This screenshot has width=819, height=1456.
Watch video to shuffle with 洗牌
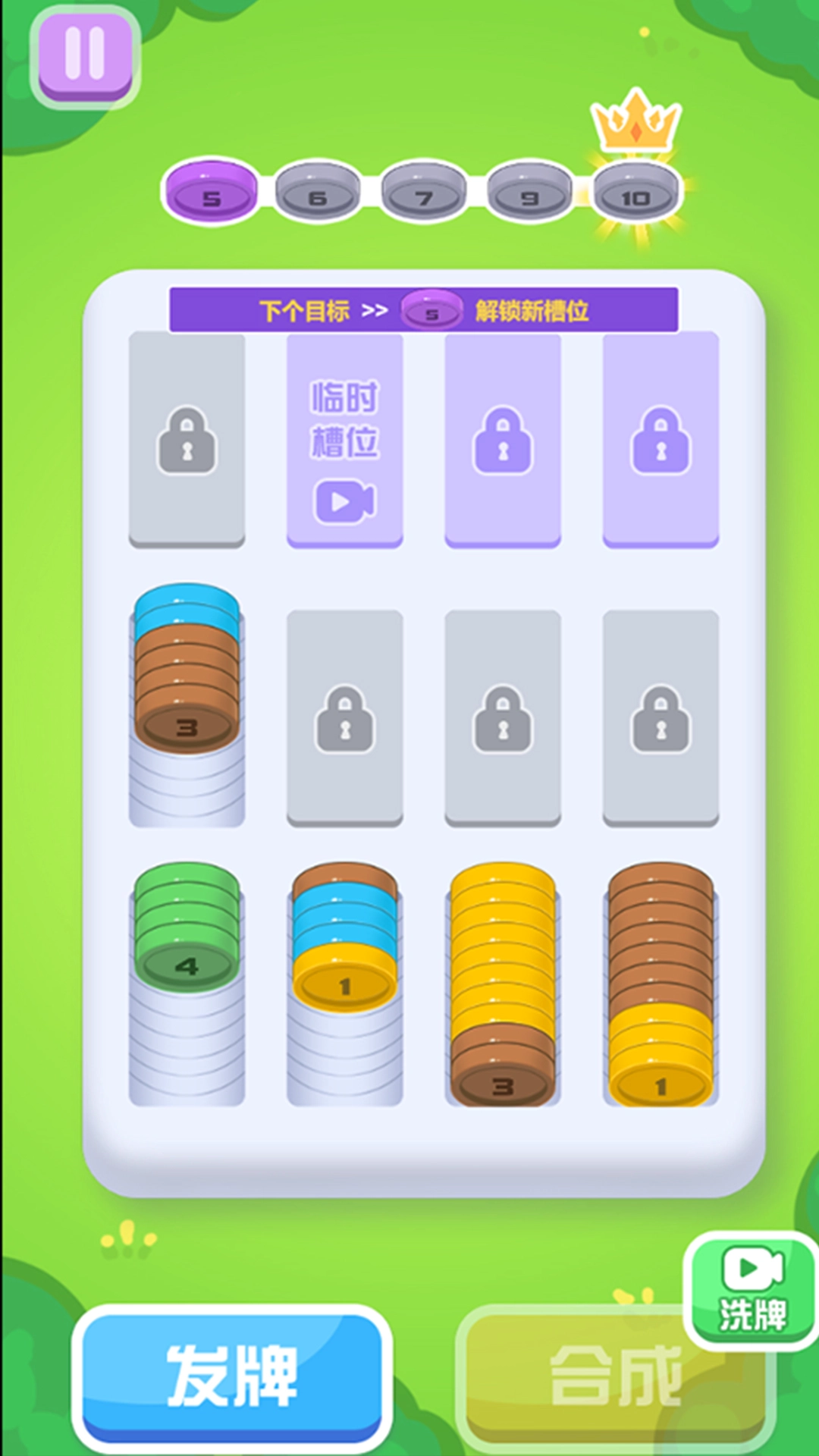(751, 1291)
